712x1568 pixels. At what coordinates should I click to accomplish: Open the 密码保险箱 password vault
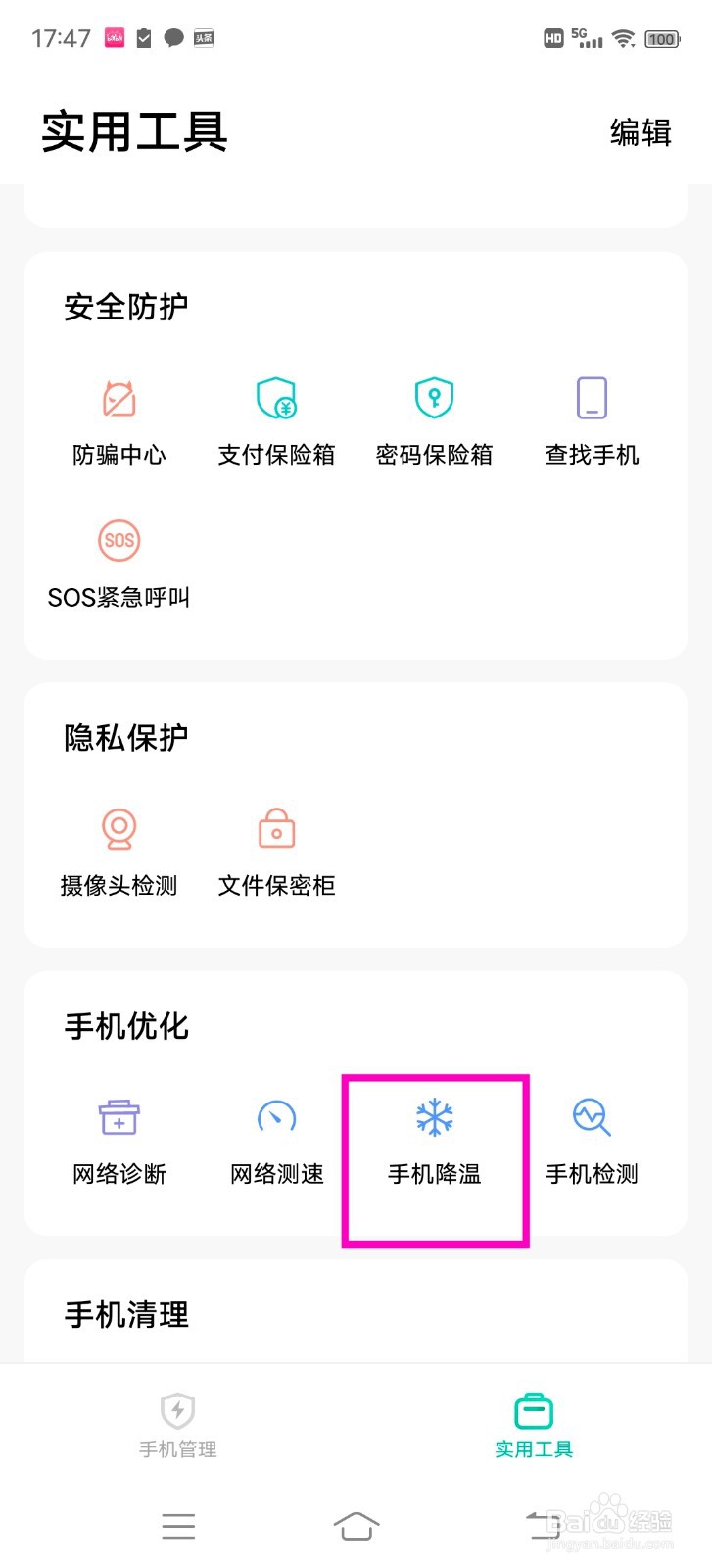coord(433,419)
